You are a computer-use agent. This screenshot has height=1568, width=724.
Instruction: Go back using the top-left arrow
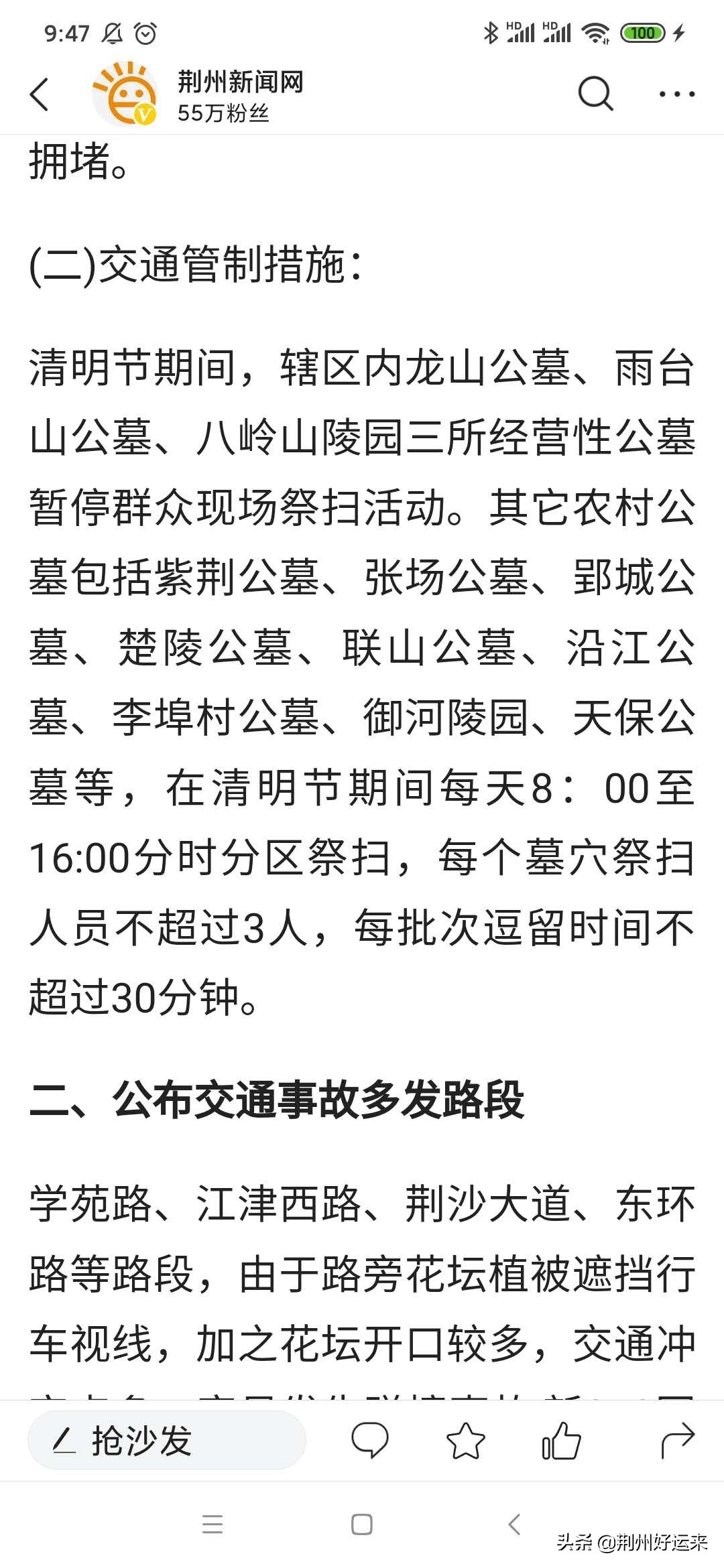point(40,94)
